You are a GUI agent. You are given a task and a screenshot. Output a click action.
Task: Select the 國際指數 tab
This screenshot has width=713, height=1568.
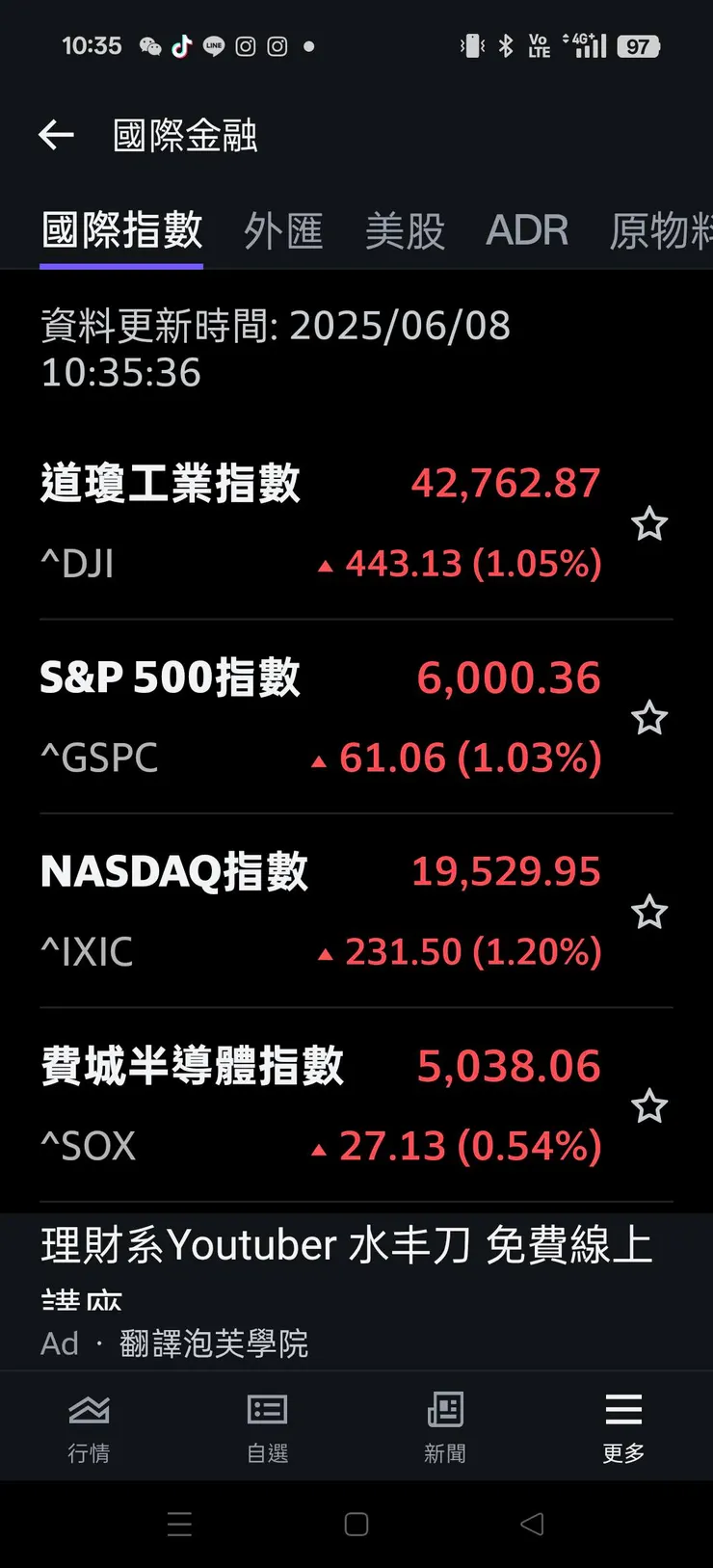[x=121, y=231]
